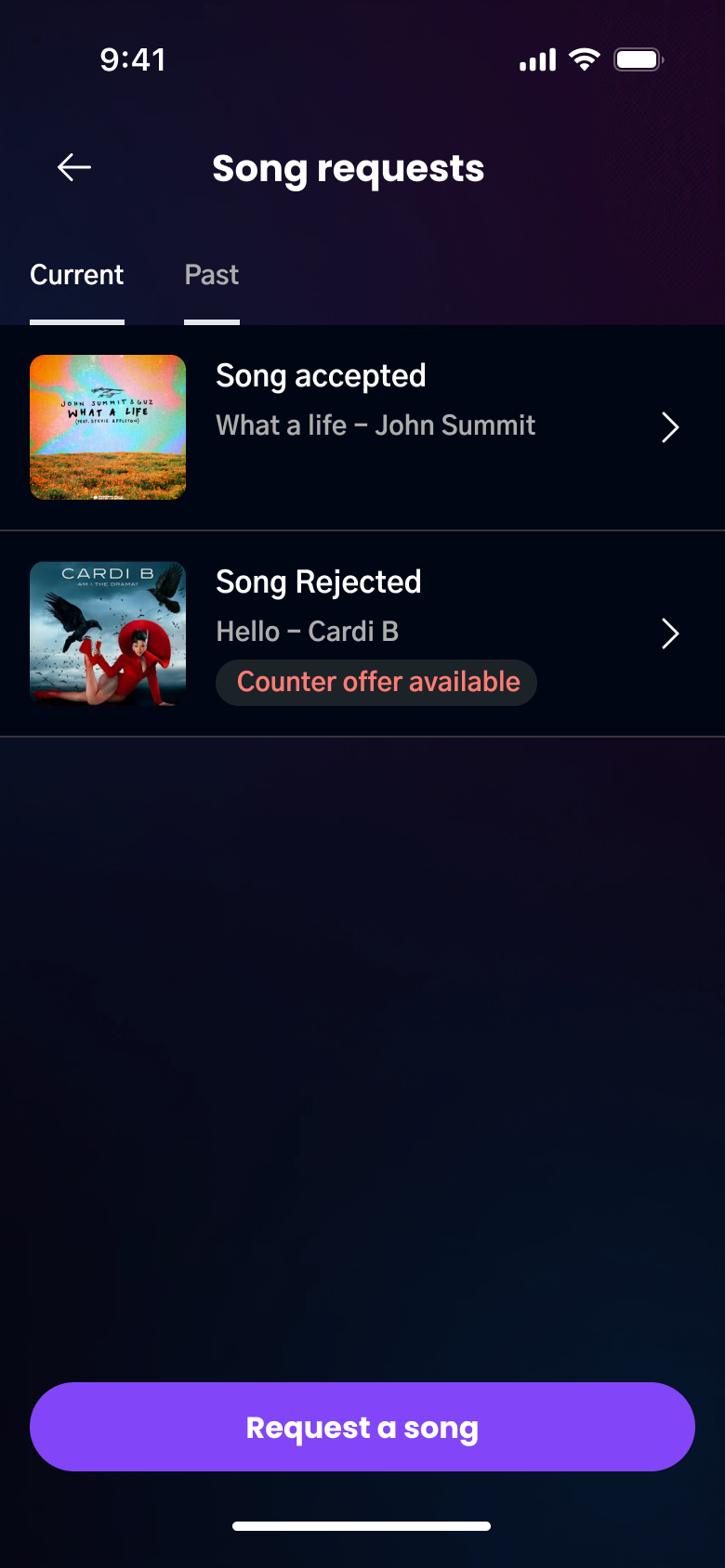
Task: Switch to the Past tab
Action: tap(211, 275)
